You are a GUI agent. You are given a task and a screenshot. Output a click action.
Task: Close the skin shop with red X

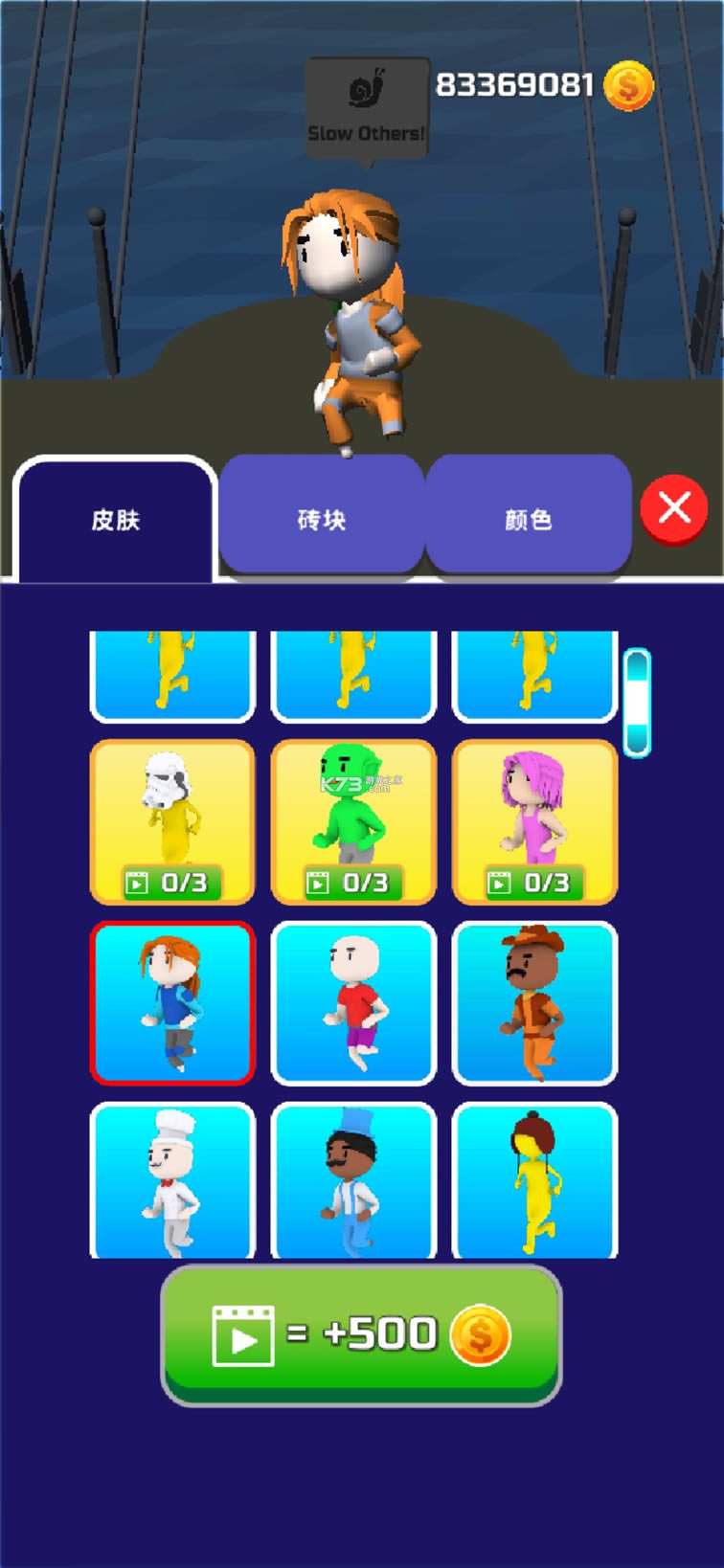pos(674,507)
